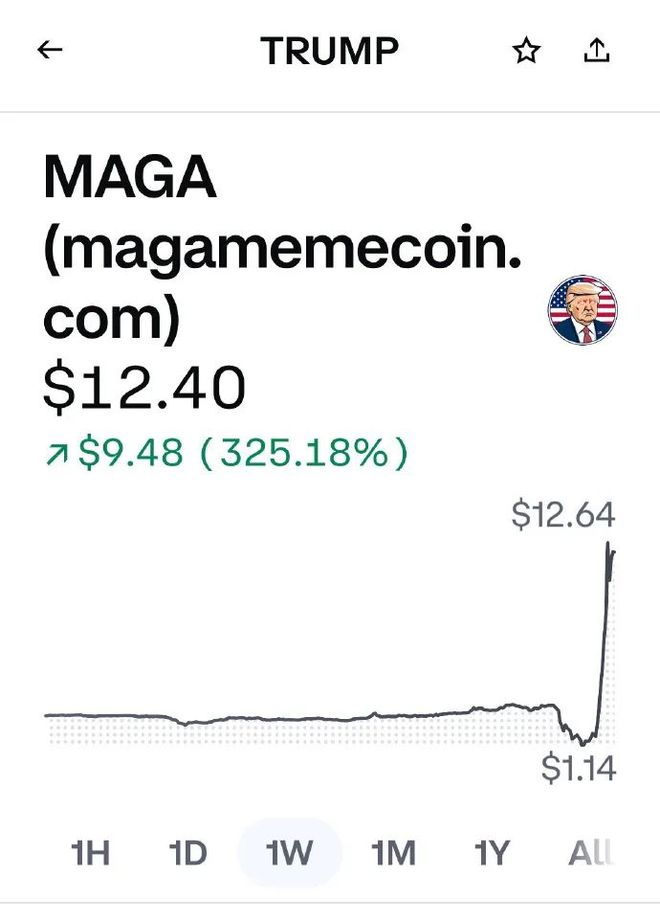Share this asset page
Image resolution: width=660 pixels, height=920 pixels.
coord(596,51)
